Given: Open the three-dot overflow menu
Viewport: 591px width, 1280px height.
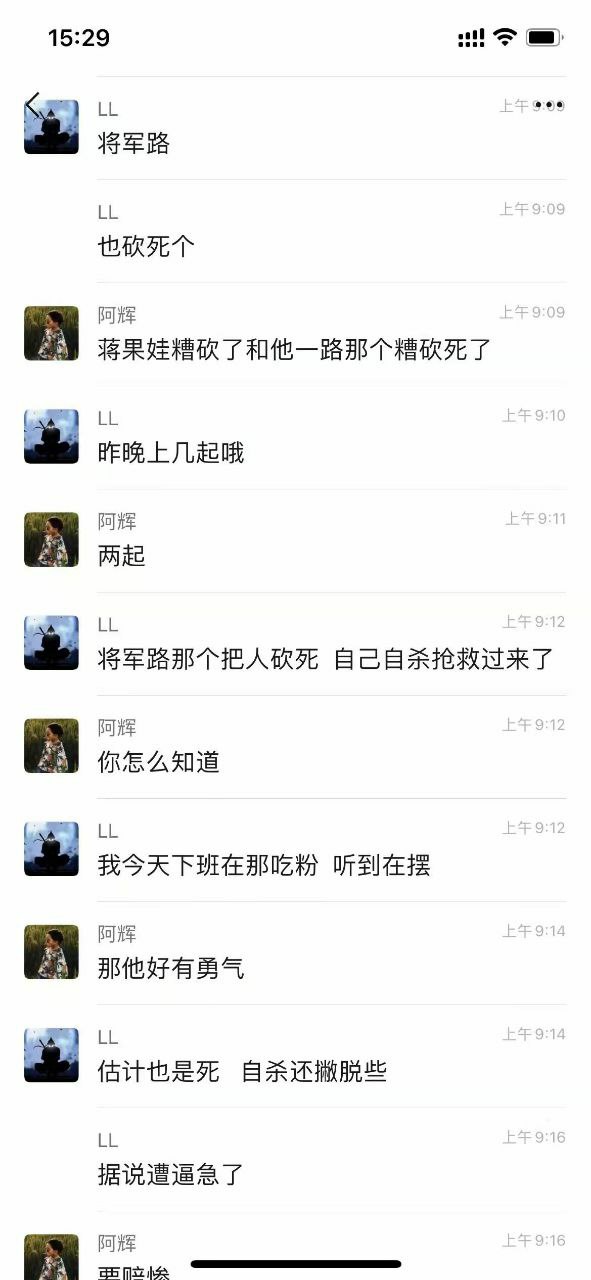Looking at the screenshot, I should (x=550, y=105).
